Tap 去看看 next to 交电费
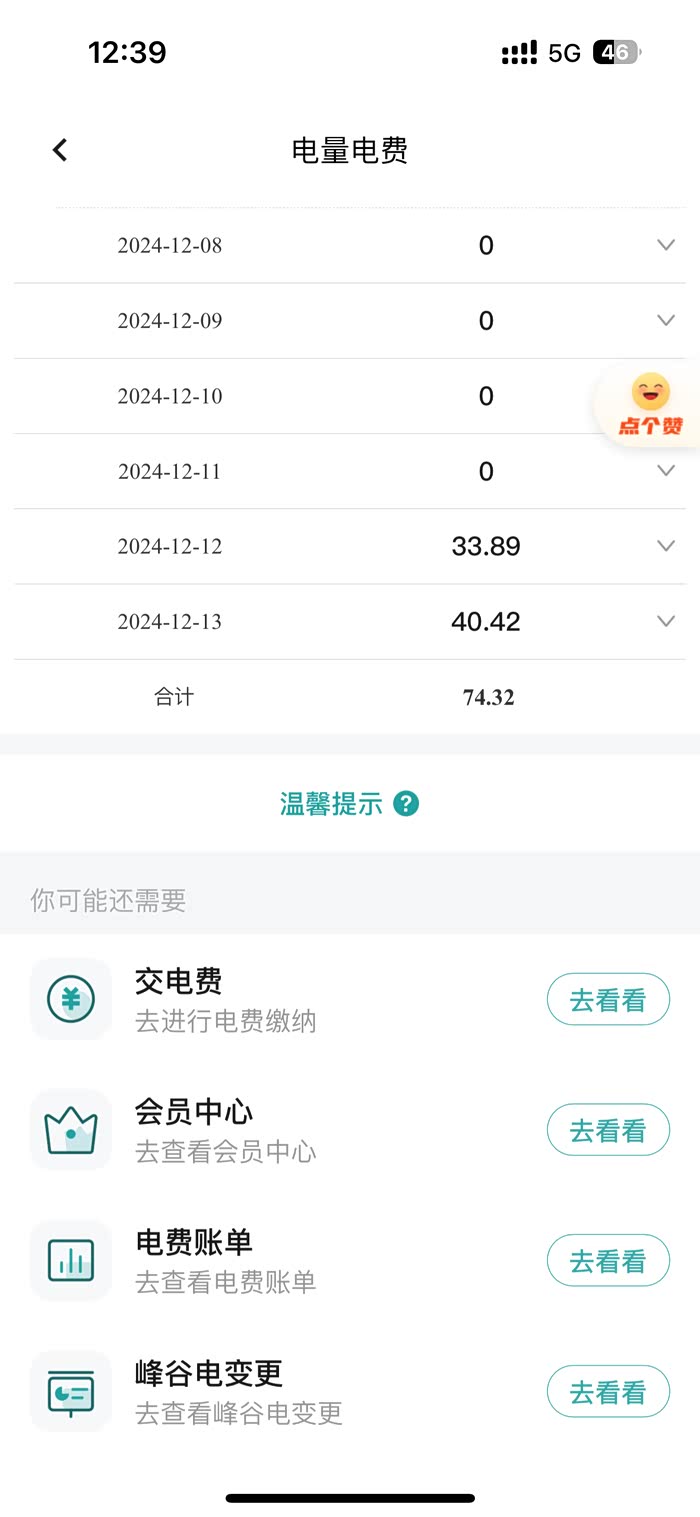Image resolution: width=700 pixels, height=1517 pixels. [608, 999]
